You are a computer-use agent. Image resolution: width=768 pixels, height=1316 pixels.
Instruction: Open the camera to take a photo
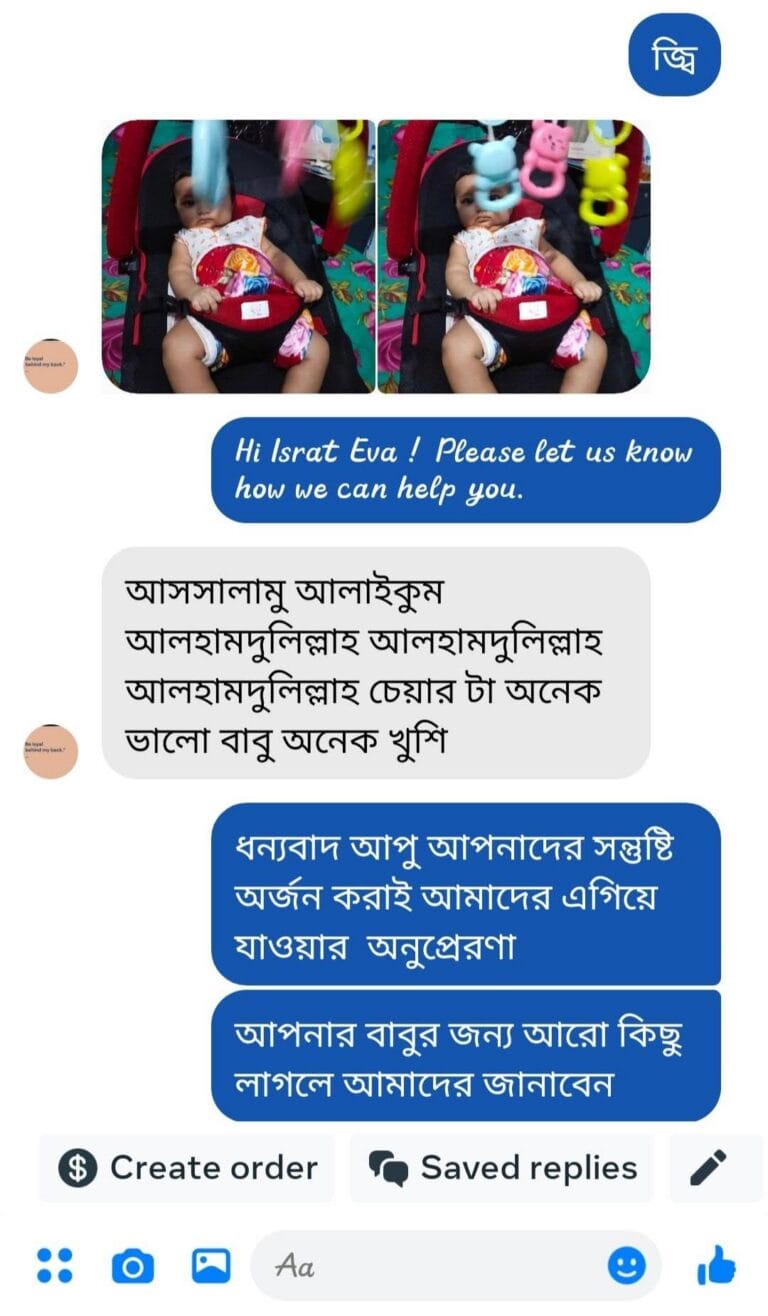click(132, 1266)
